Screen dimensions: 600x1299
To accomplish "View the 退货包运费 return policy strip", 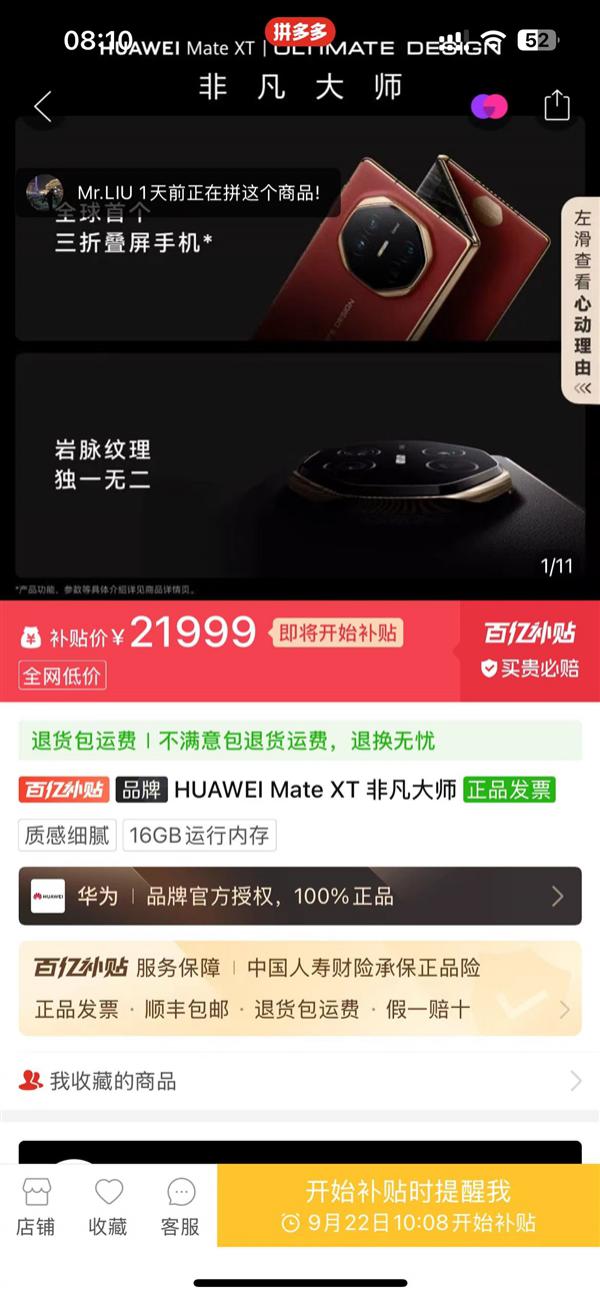I will (x=300, y=741).
